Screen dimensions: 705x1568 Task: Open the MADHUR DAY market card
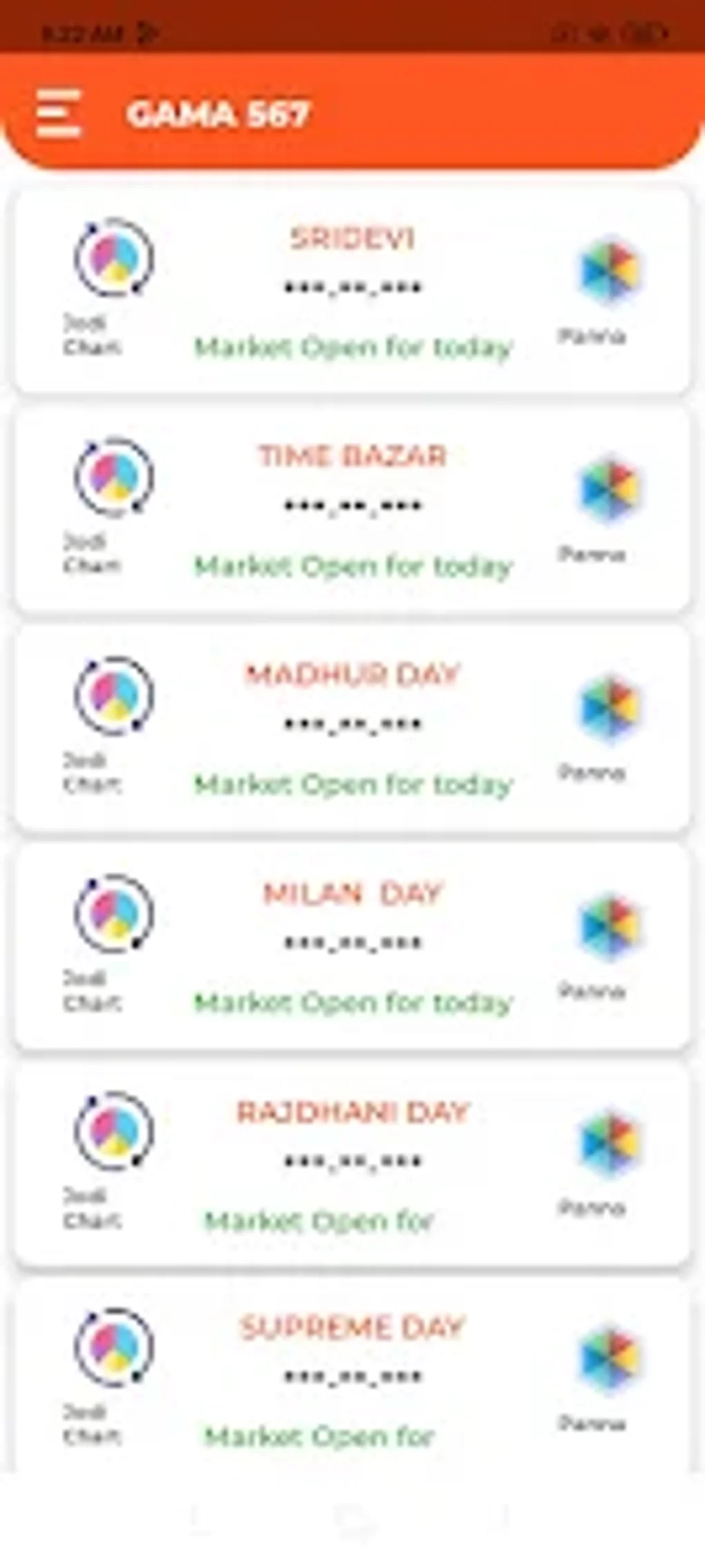352,725
